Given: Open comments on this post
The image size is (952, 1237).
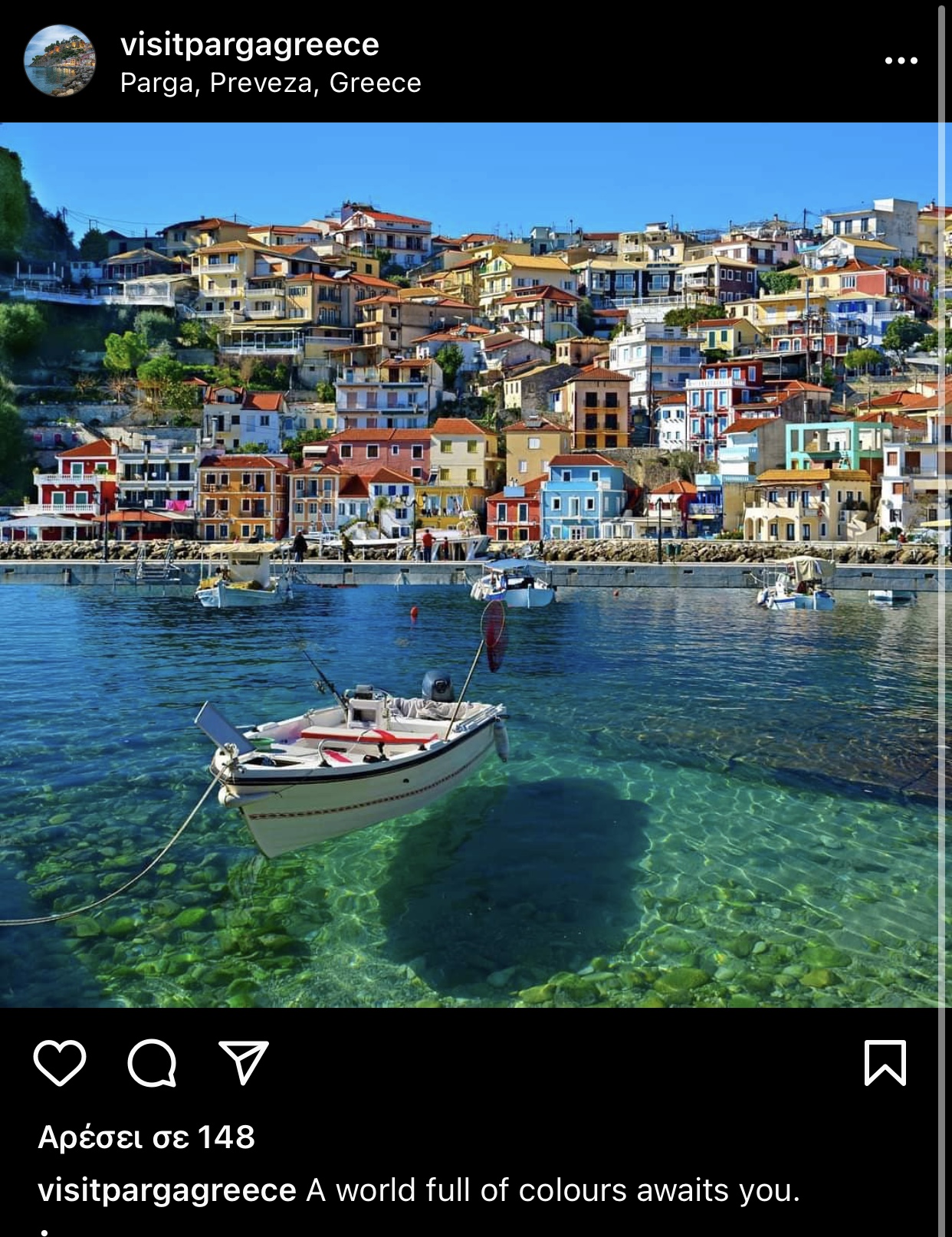Looking at the screenshot, I should (152, 1062).
